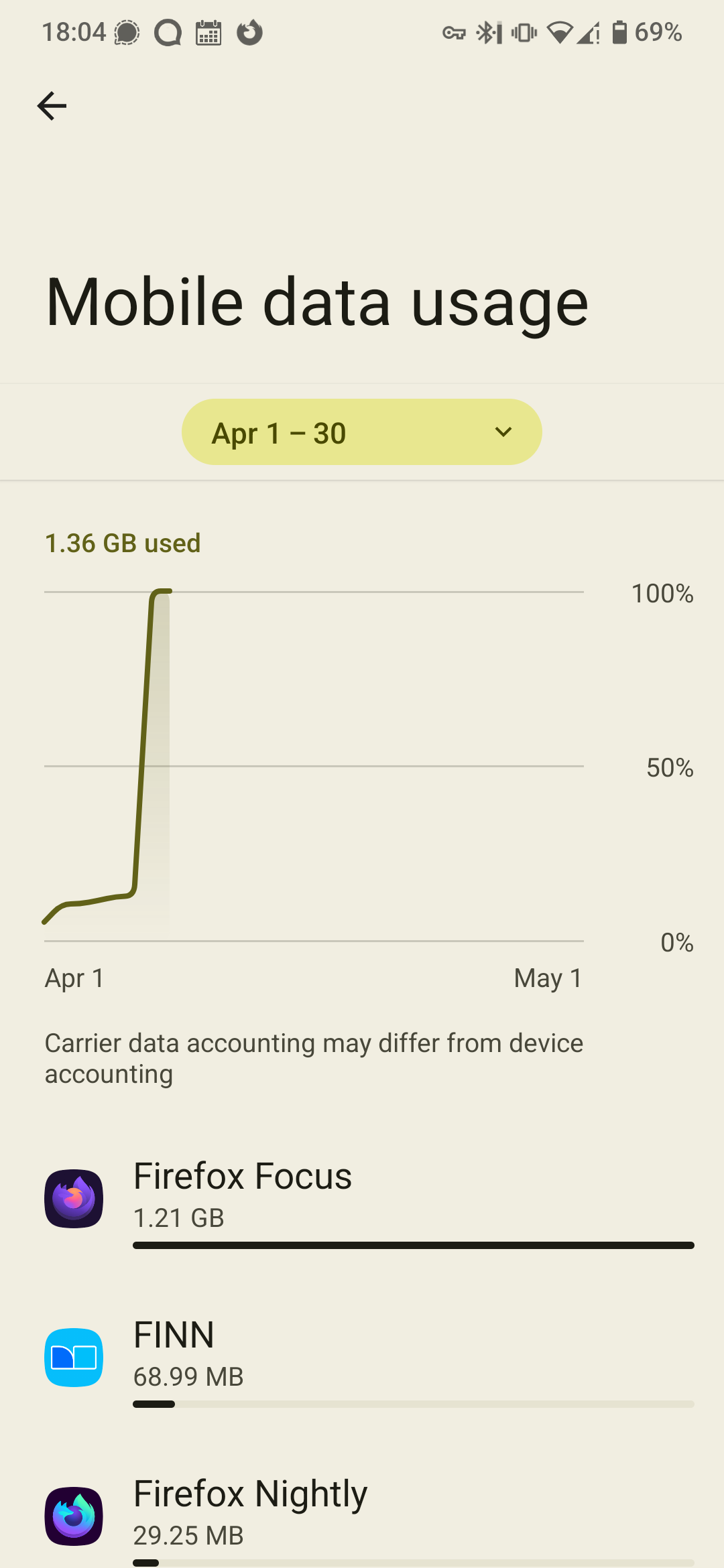Expand the Apr 1 – 30 date range dropdown
The image size is (724, 1568).
click(362, 432)
